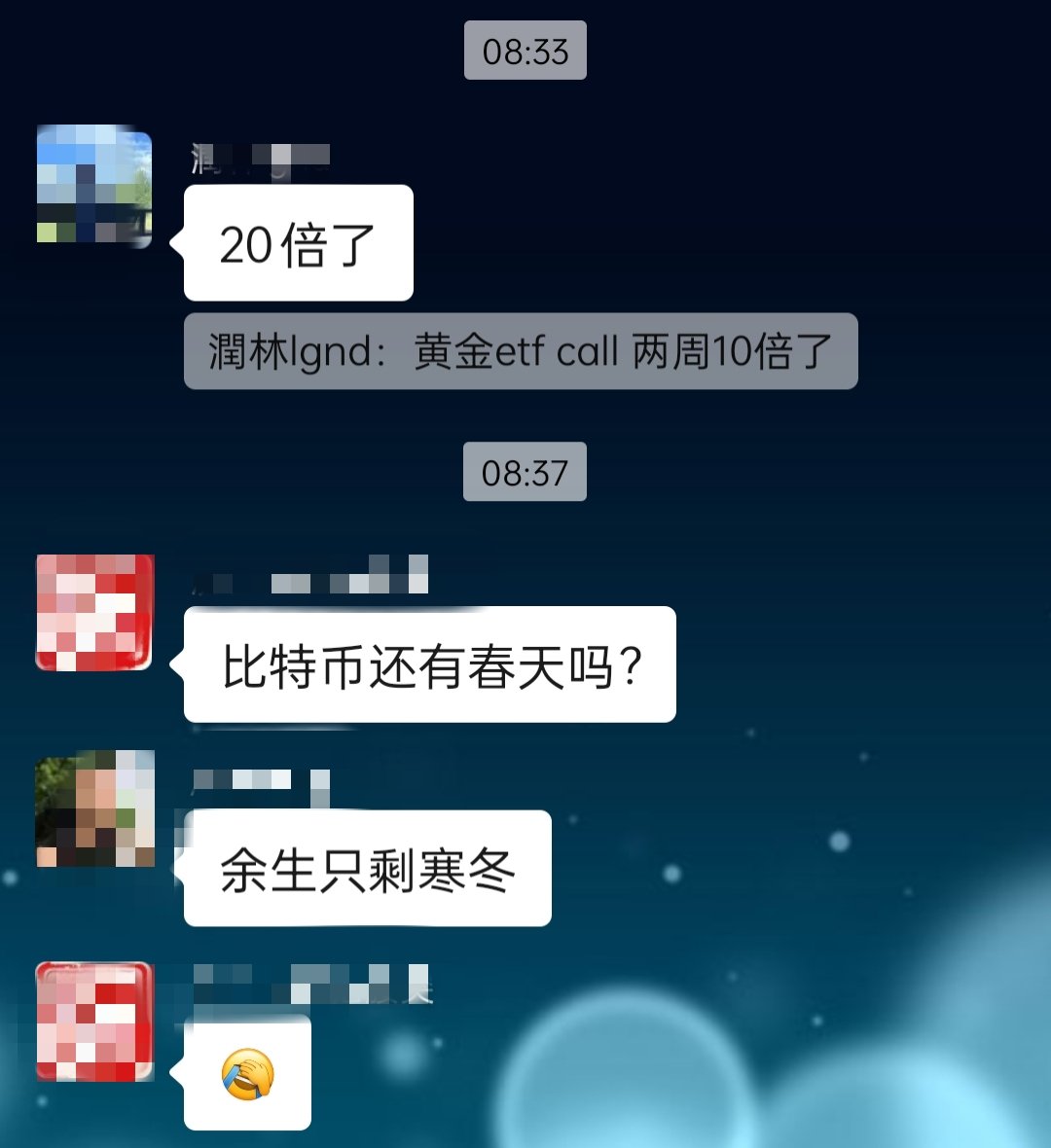This screenshot has height=1148, width=1051.
Task: Tap avatar beside '比特币还有春天吗?' message
Action: pos(94,612)
